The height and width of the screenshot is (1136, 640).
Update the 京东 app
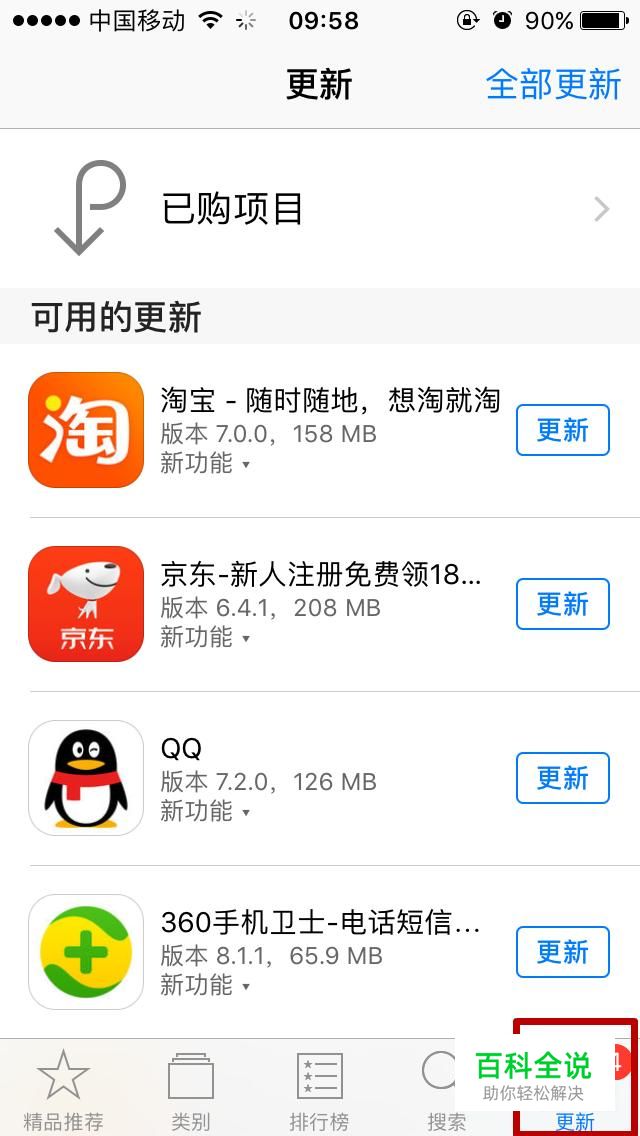pos(562,604)
